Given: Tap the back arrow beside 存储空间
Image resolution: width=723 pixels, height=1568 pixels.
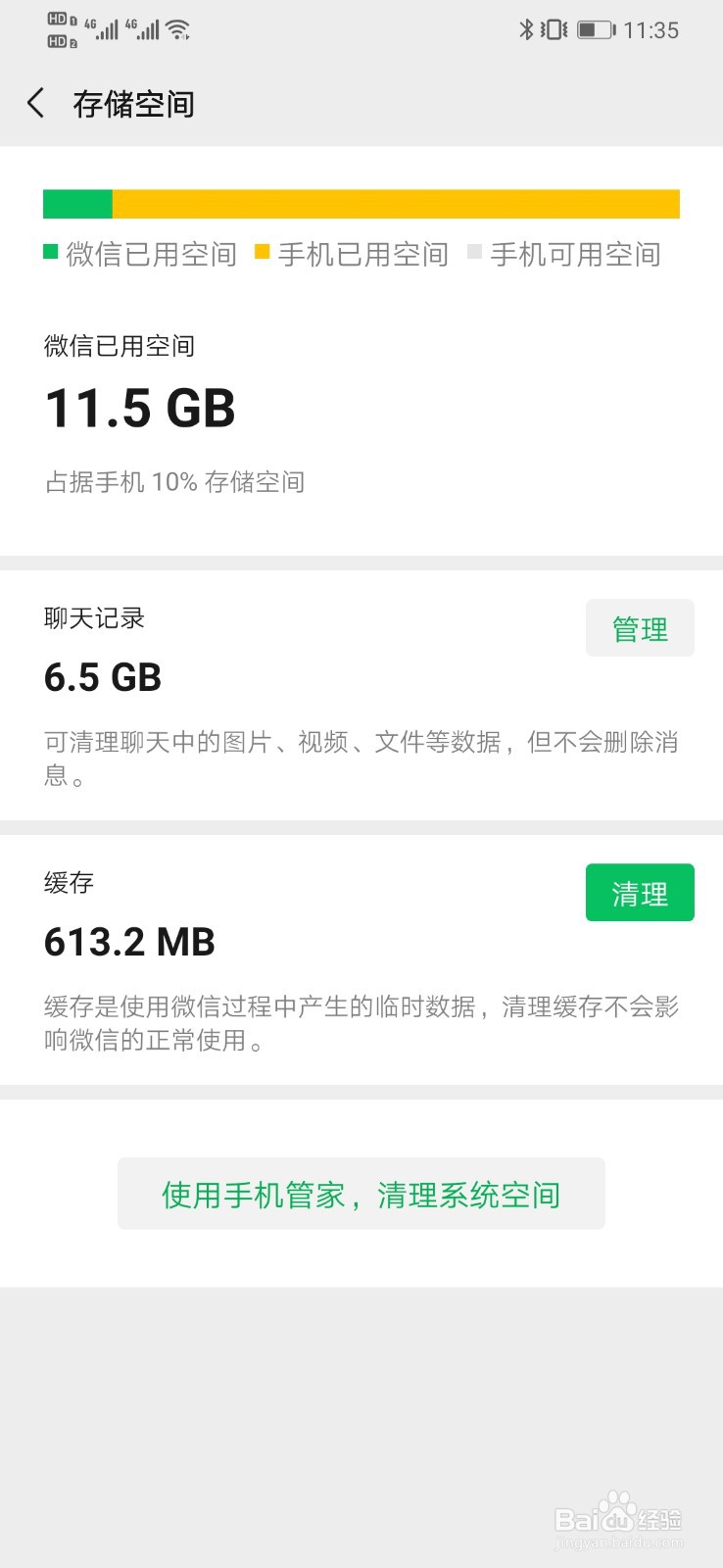Looking at the screenshot, I should click(x=35, y=103).
